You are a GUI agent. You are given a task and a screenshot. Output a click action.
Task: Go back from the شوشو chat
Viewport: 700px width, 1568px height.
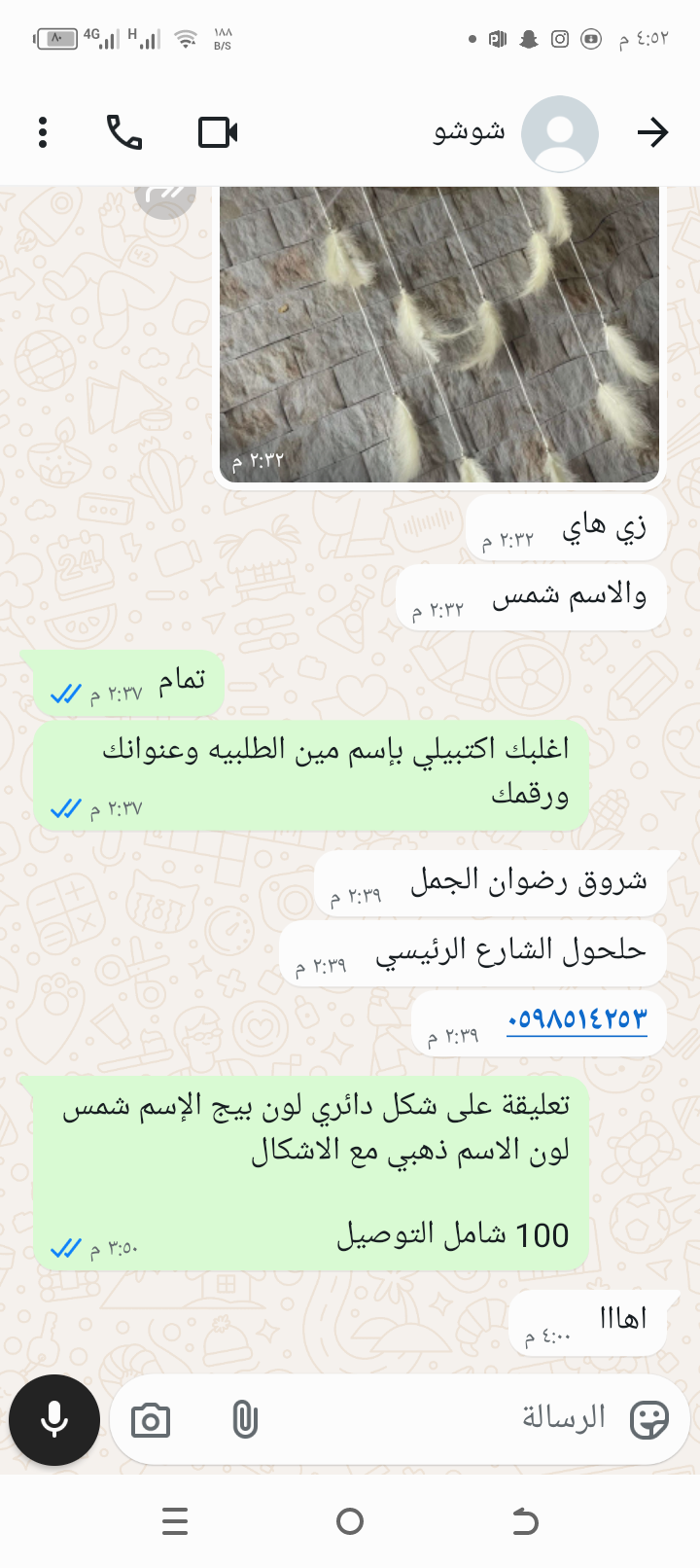tap(652, 132)
